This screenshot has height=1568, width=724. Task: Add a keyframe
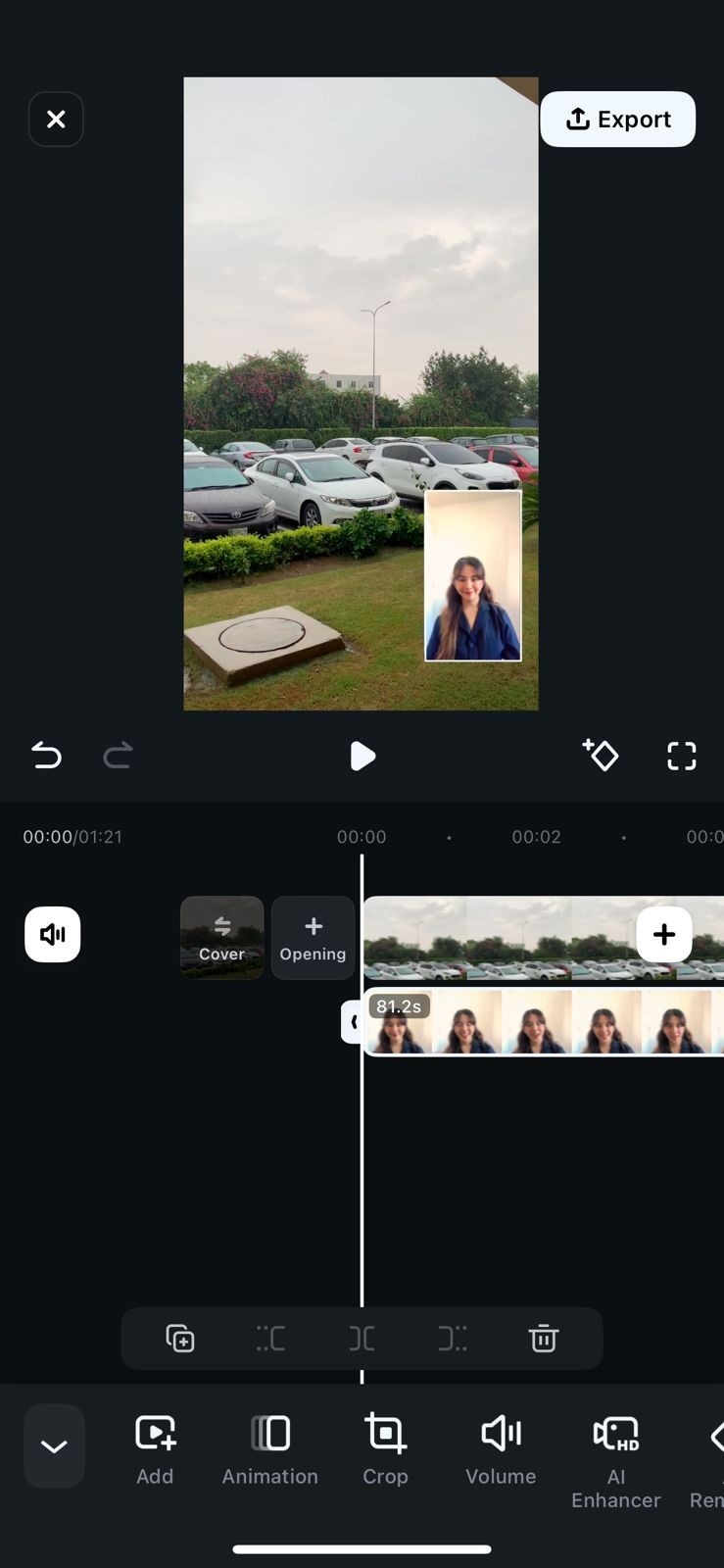click(600, 755)
